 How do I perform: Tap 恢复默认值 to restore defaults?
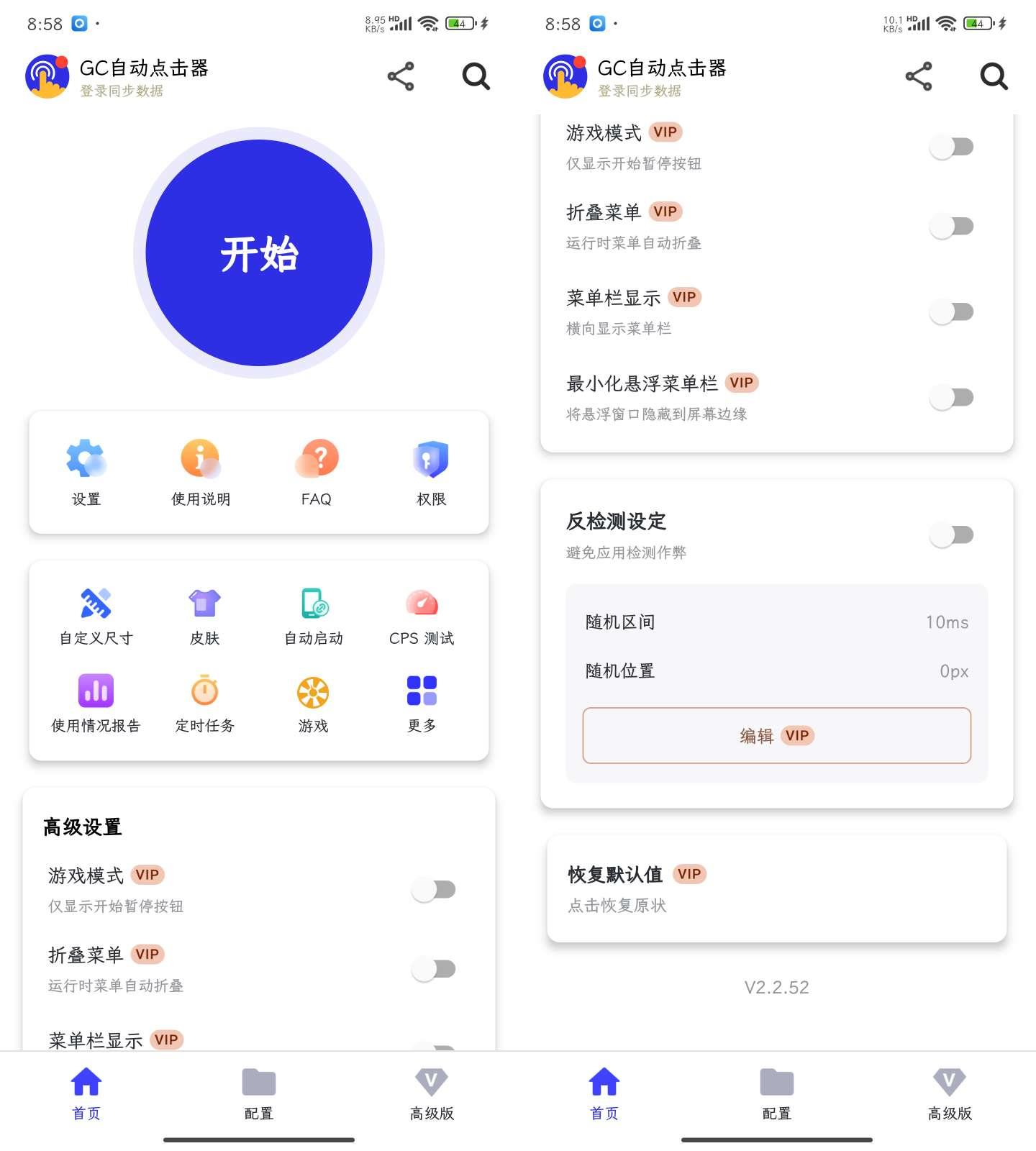[776, 888]
